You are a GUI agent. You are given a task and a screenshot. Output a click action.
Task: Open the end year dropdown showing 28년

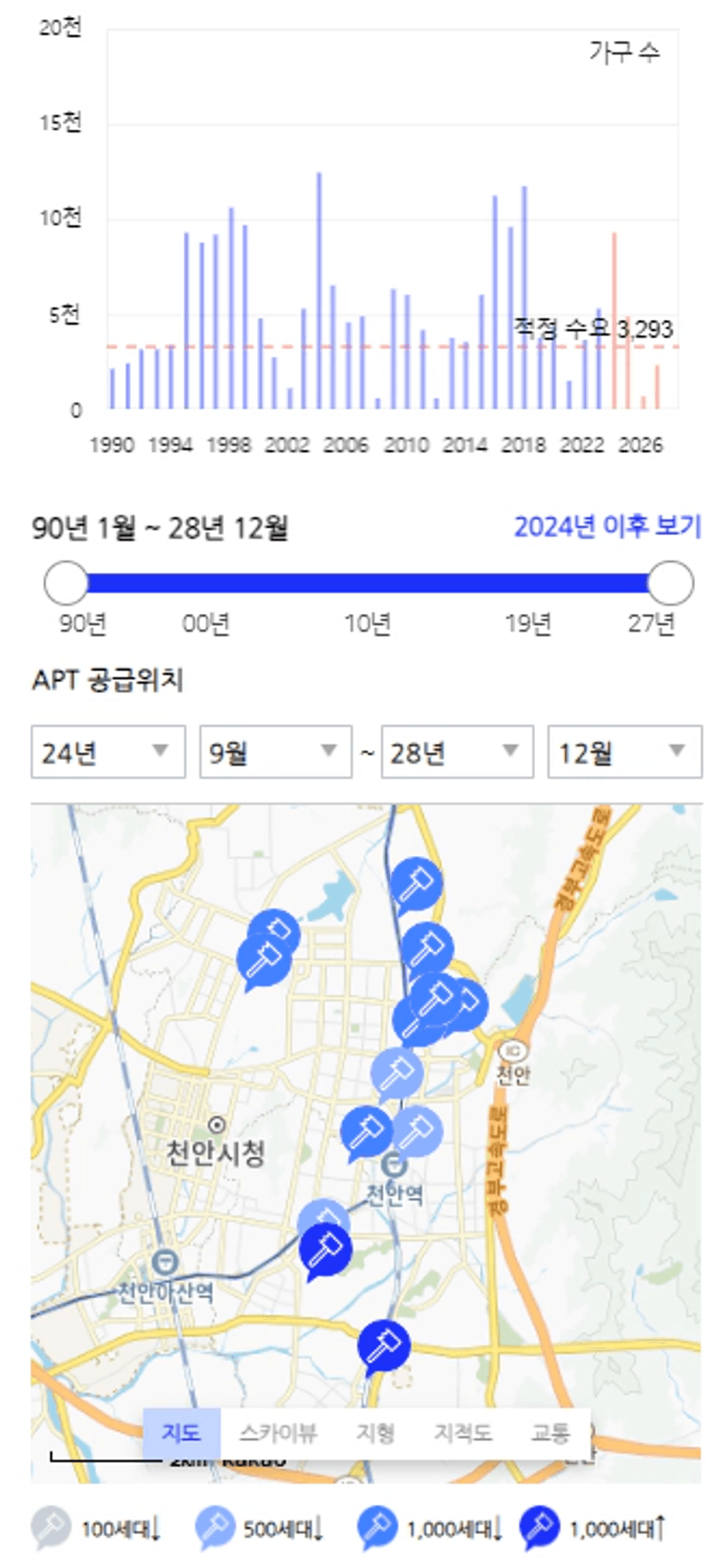coord(457,752)
